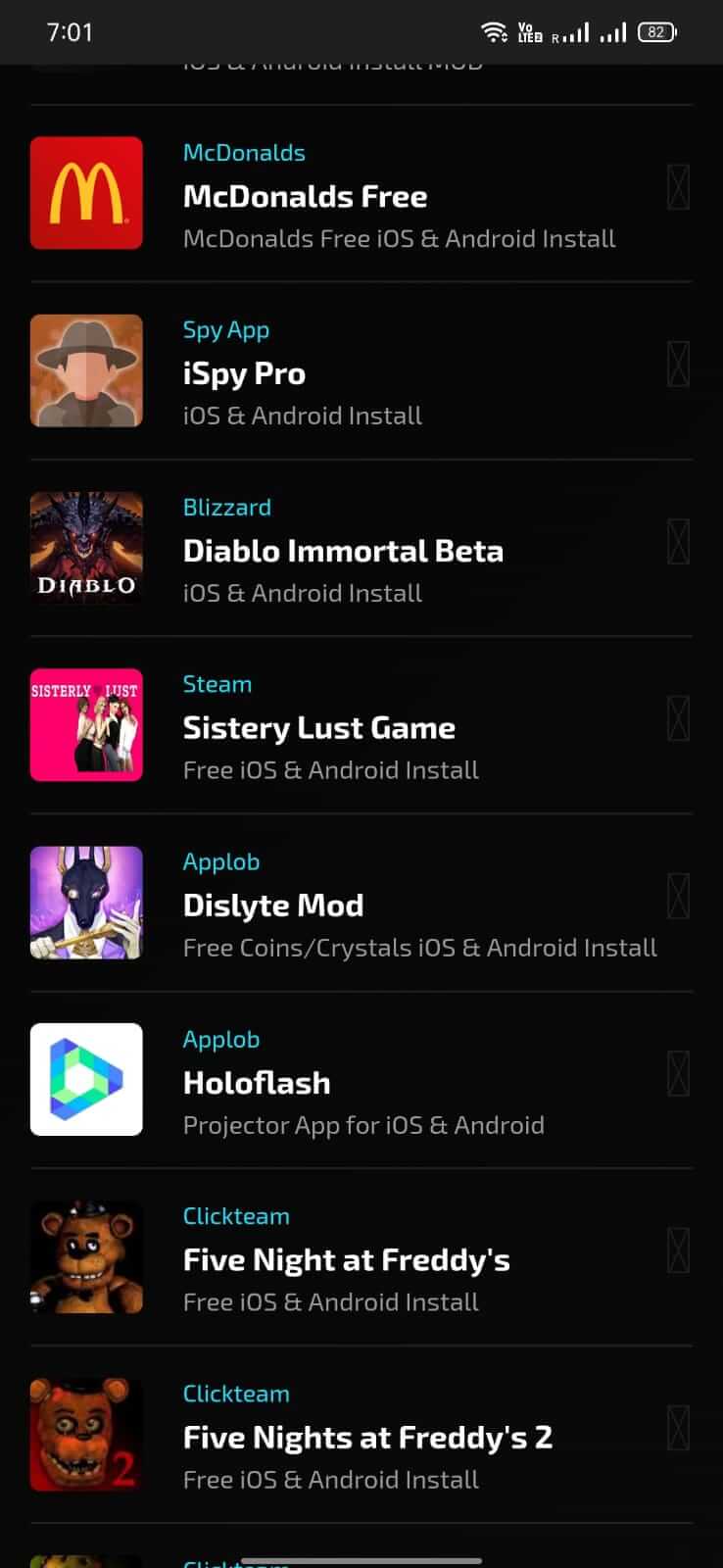The image size is (723, 1568).
Task: Tap the Diablo Immortal Beta dragon icon
Action: tap(86, 548)
